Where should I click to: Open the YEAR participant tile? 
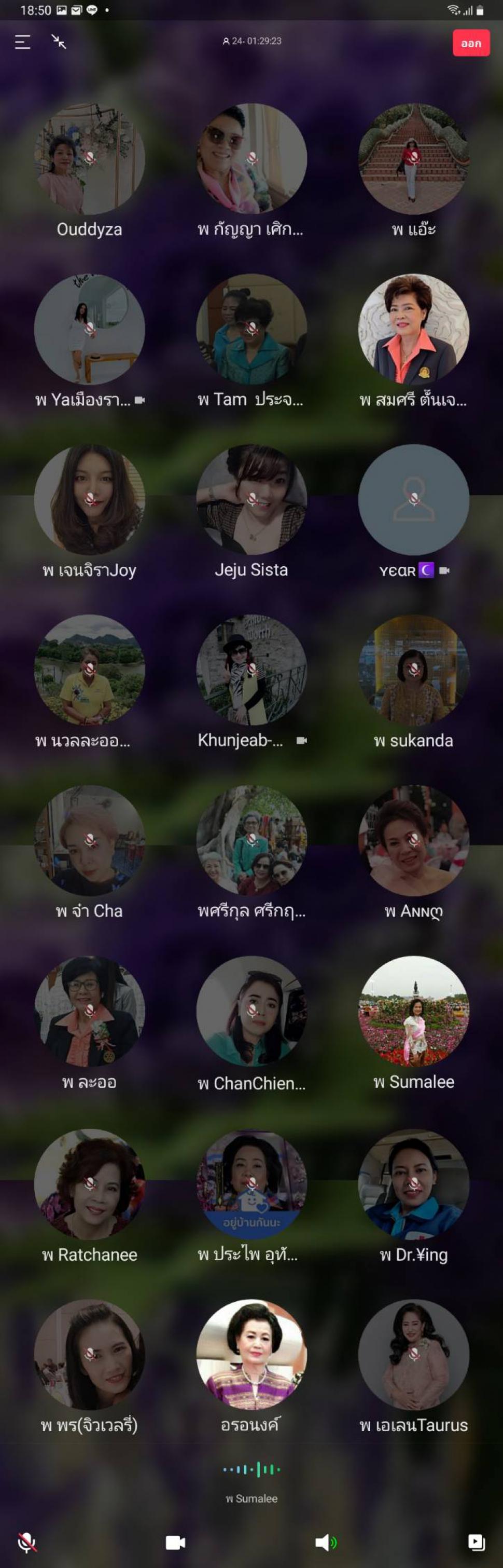pyautogui.click(x=414, y=499)
